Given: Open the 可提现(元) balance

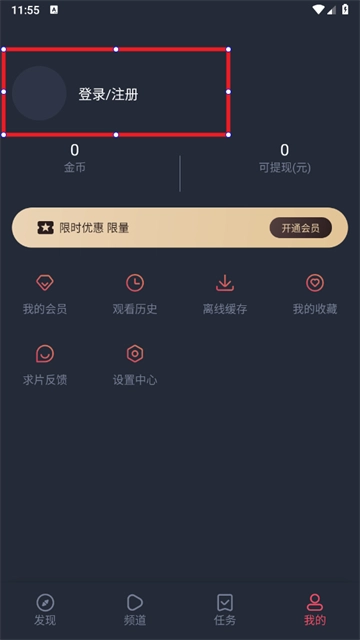Looking at the screenshot, I should coord(284,158).
